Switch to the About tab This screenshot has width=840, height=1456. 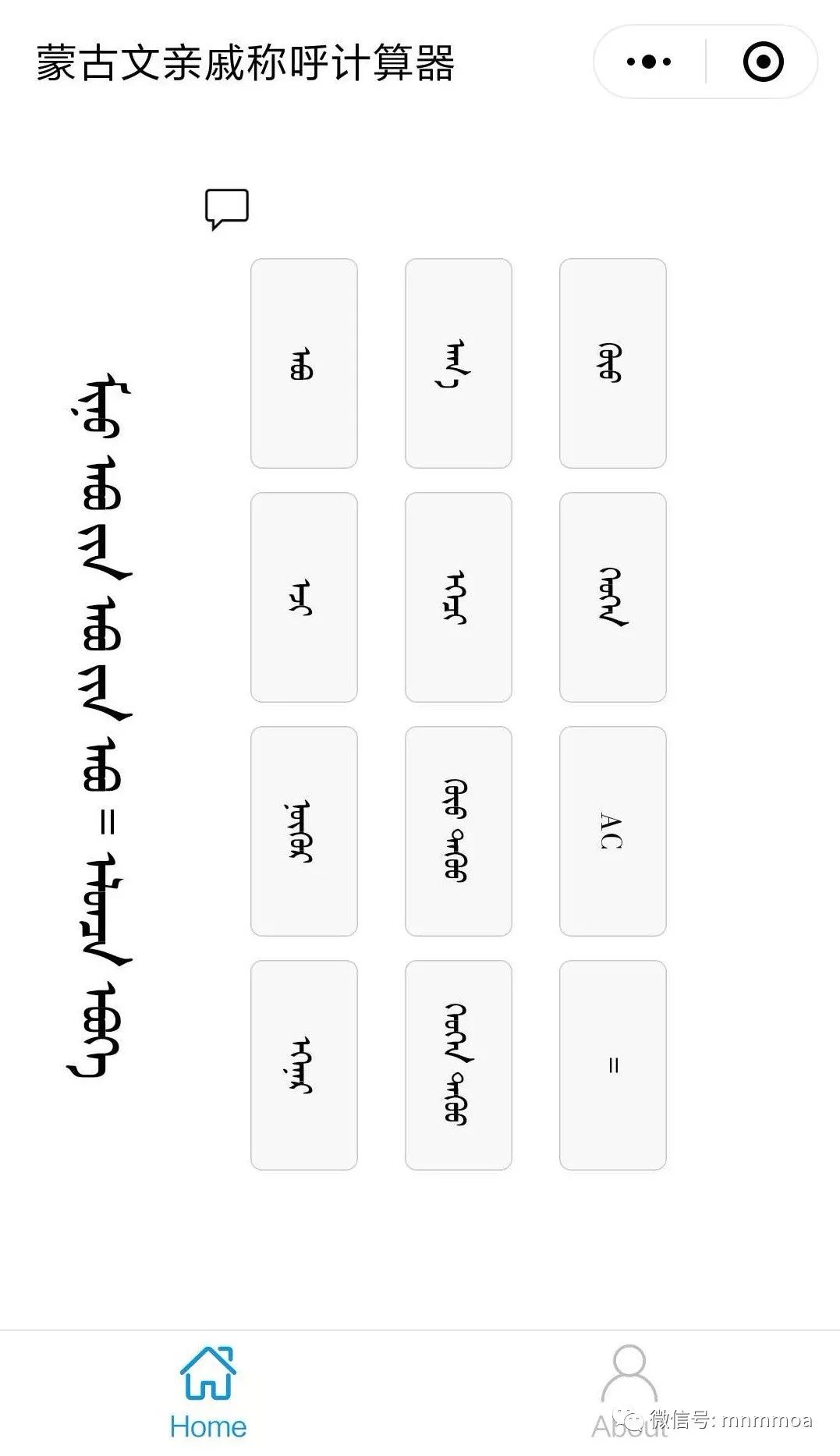point(629,1392)
